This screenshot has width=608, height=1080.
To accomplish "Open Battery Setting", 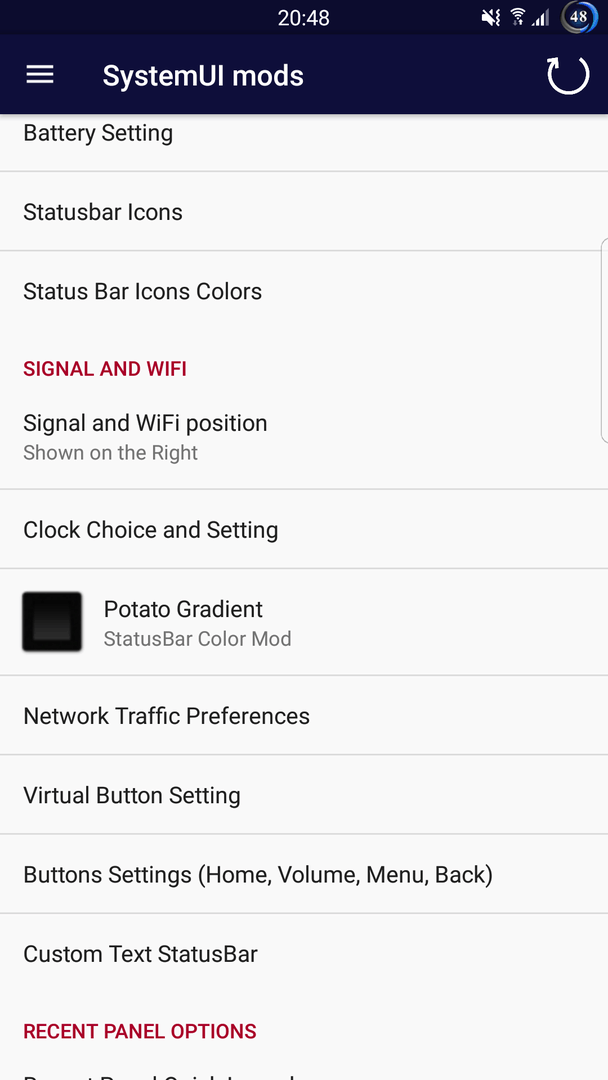I will (x=98, y=134).
